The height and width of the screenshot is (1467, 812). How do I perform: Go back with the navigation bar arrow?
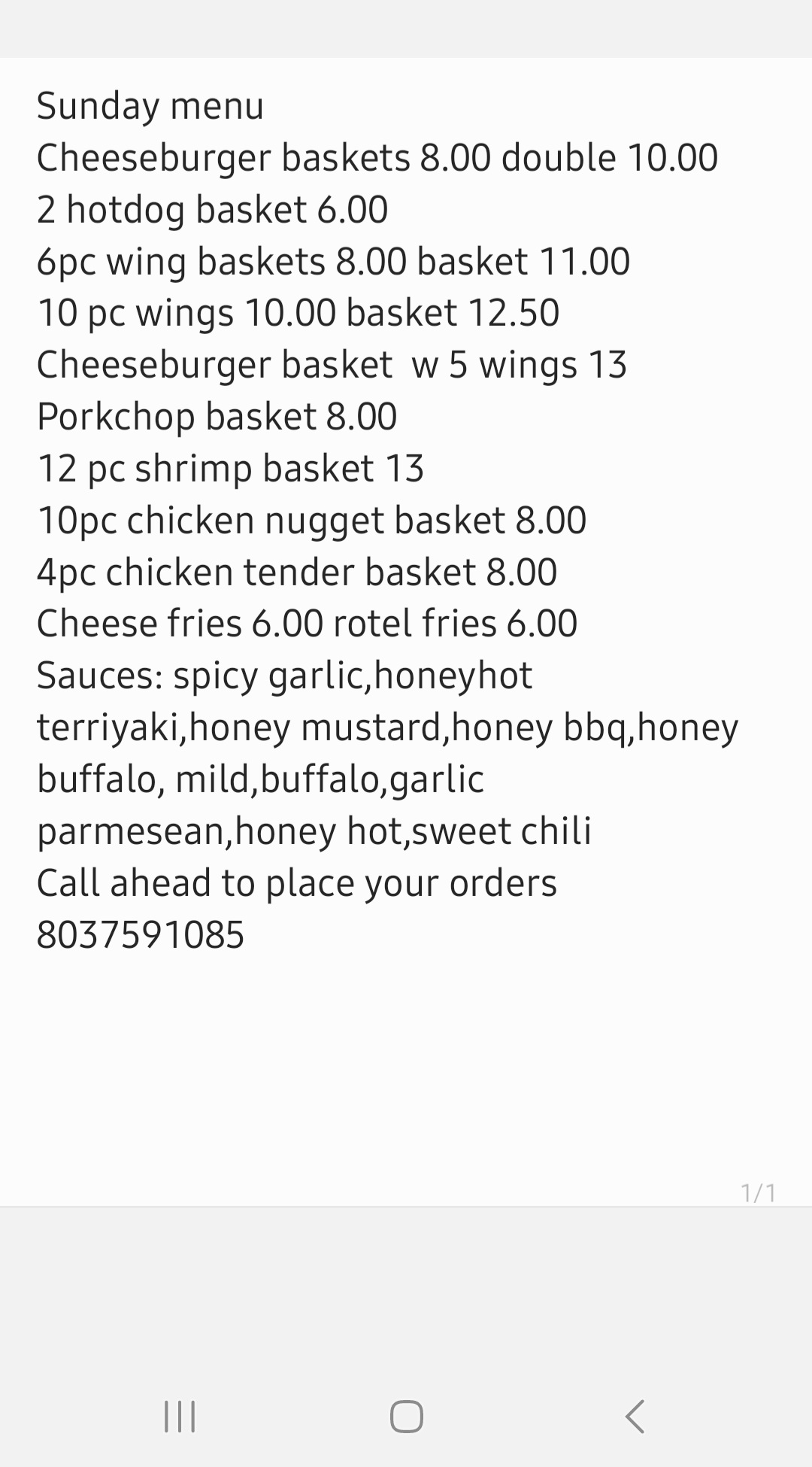635,1417
